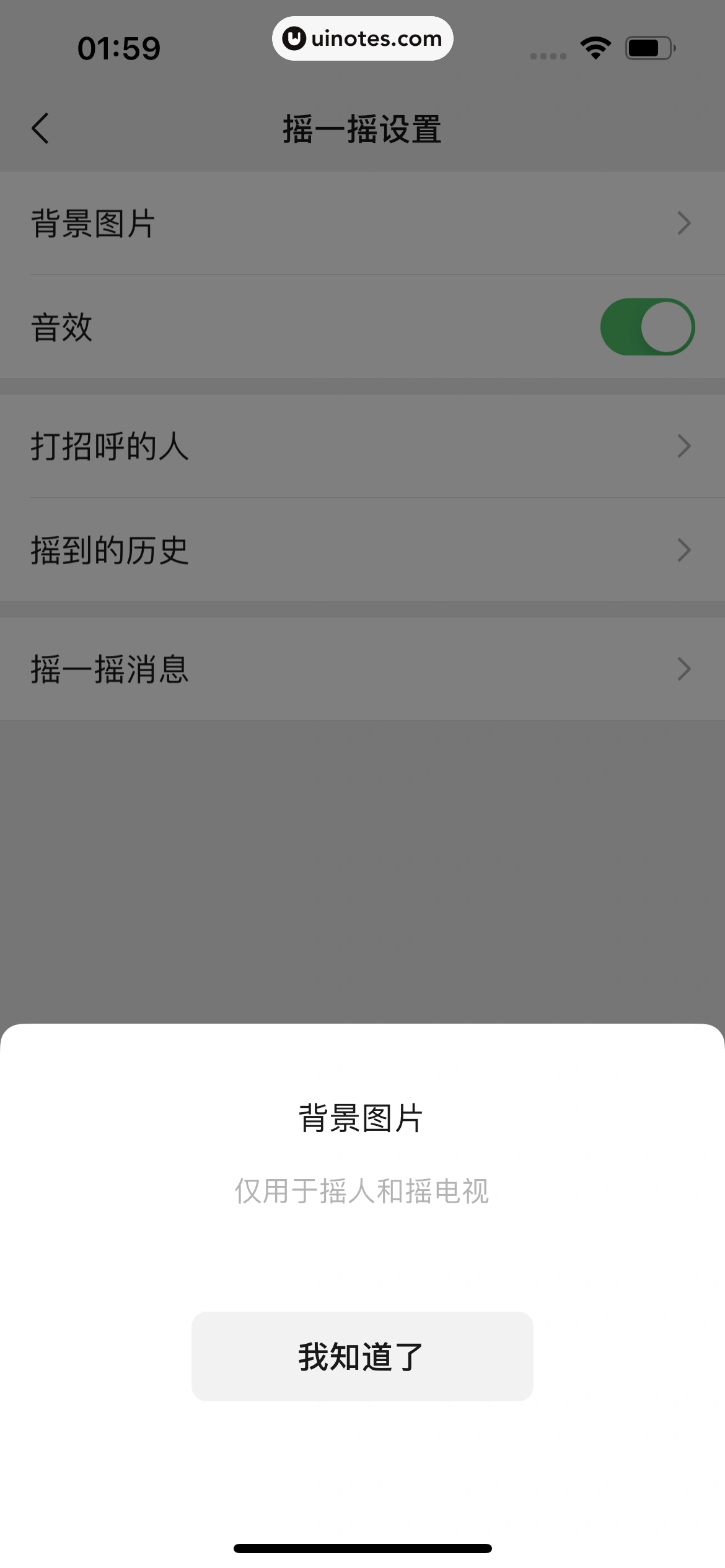Tap the 我知道了 button
This screenshot has height=1568, width=725.
pyautogui.click(x=362, y=1356)
